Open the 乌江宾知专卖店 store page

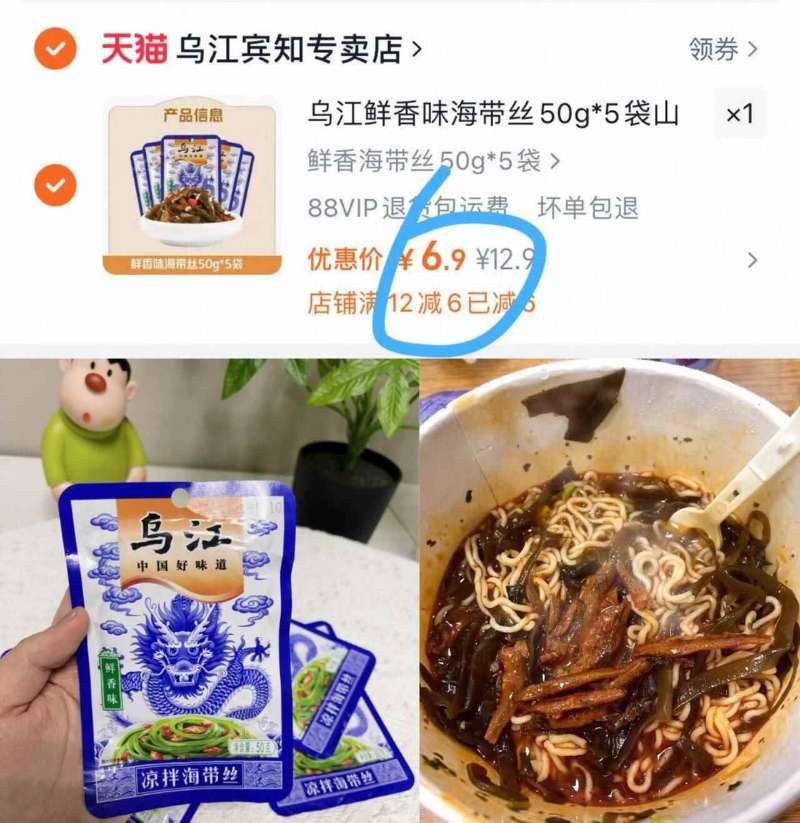click(290, 46)
